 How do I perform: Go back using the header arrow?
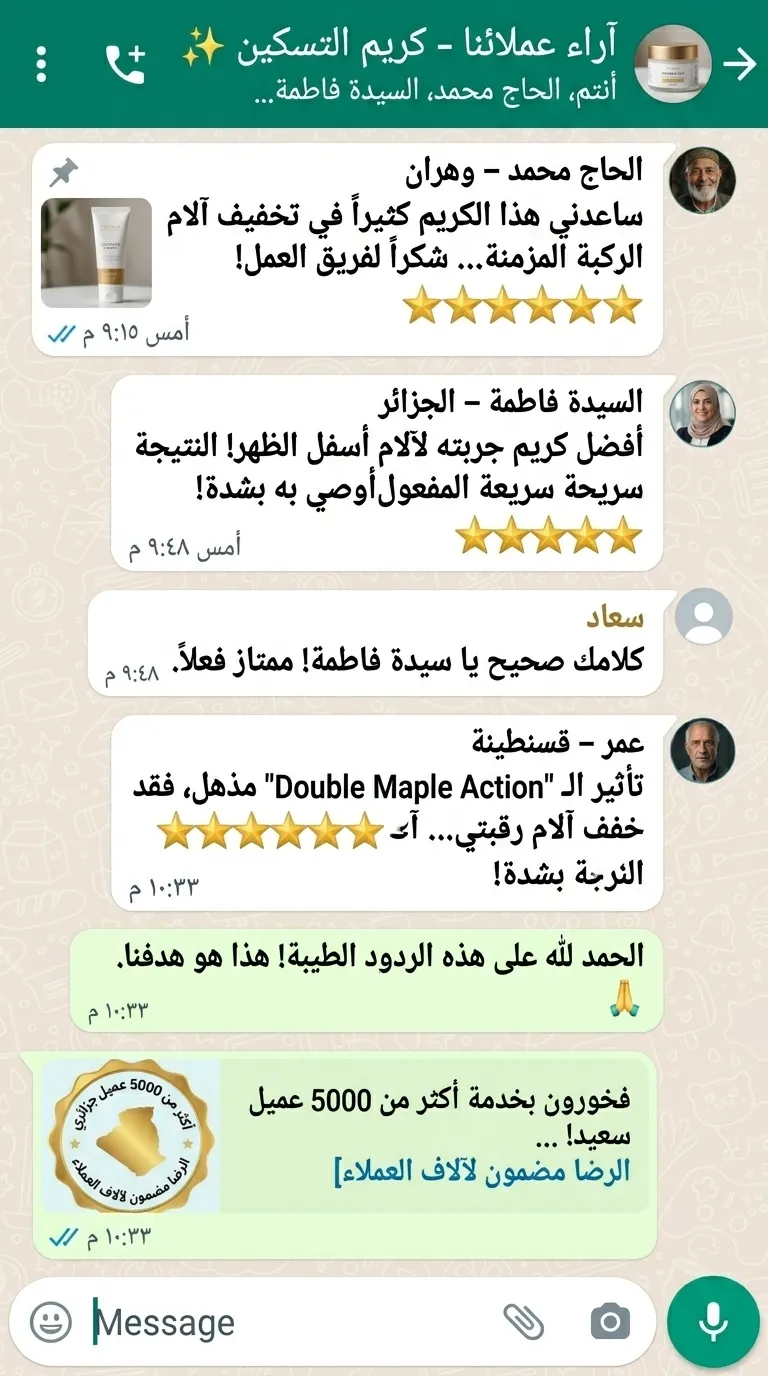[739, 64]
